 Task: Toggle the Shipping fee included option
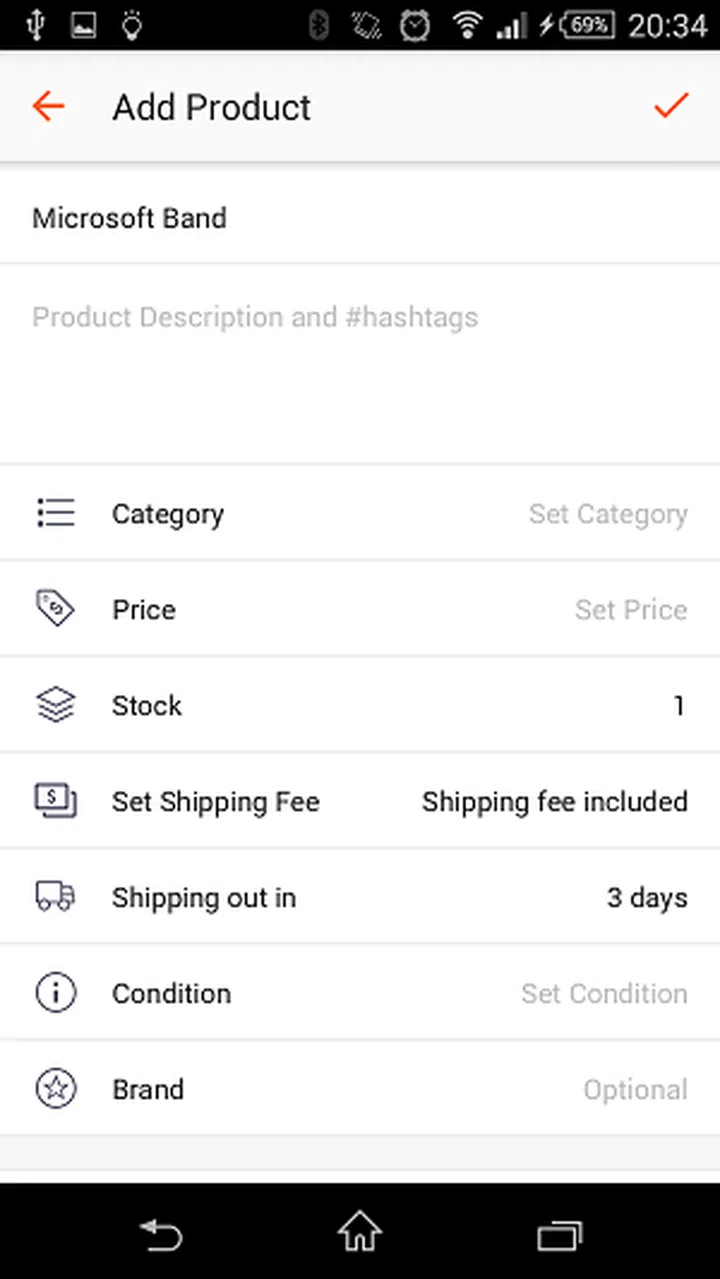[x=555, y=801]
